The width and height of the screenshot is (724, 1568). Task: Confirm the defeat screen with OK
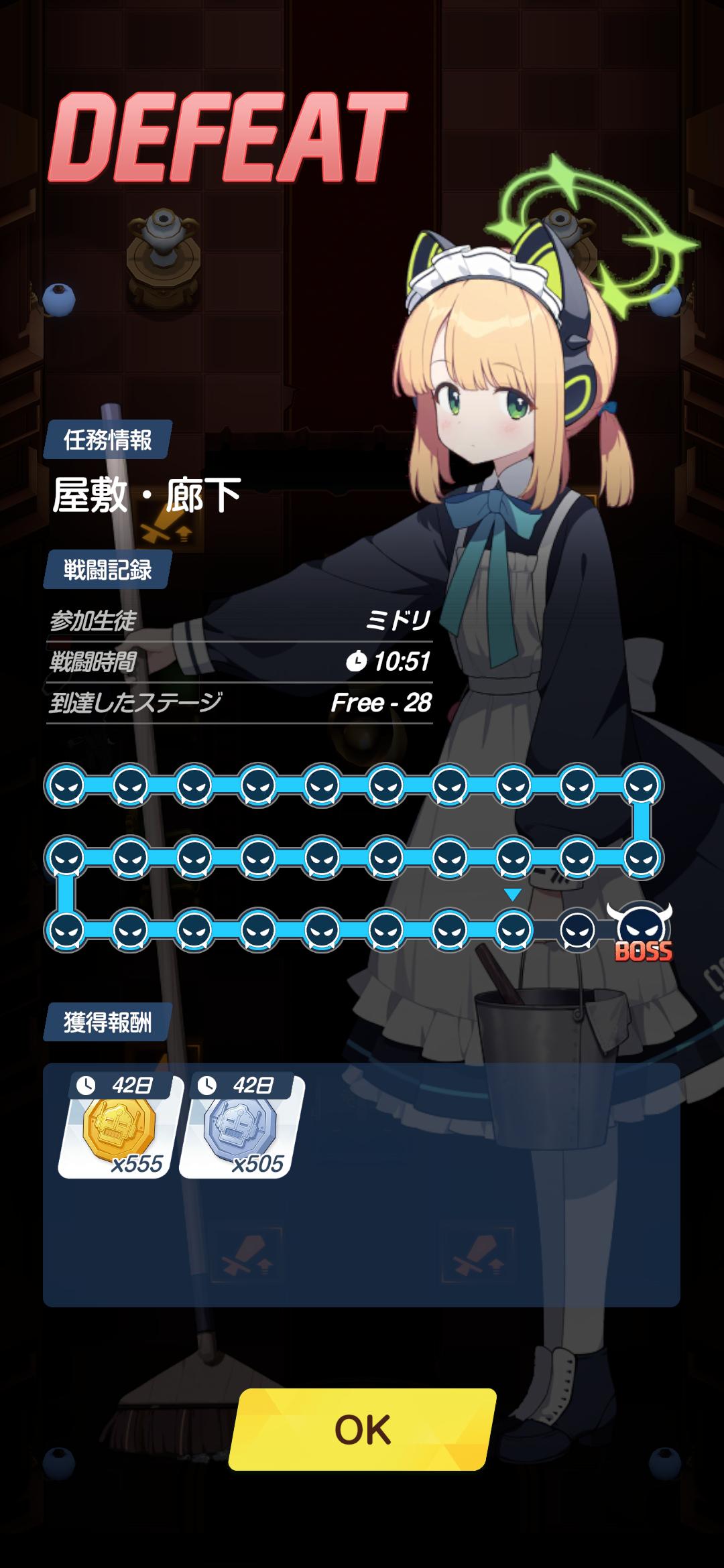[362, 1429]
